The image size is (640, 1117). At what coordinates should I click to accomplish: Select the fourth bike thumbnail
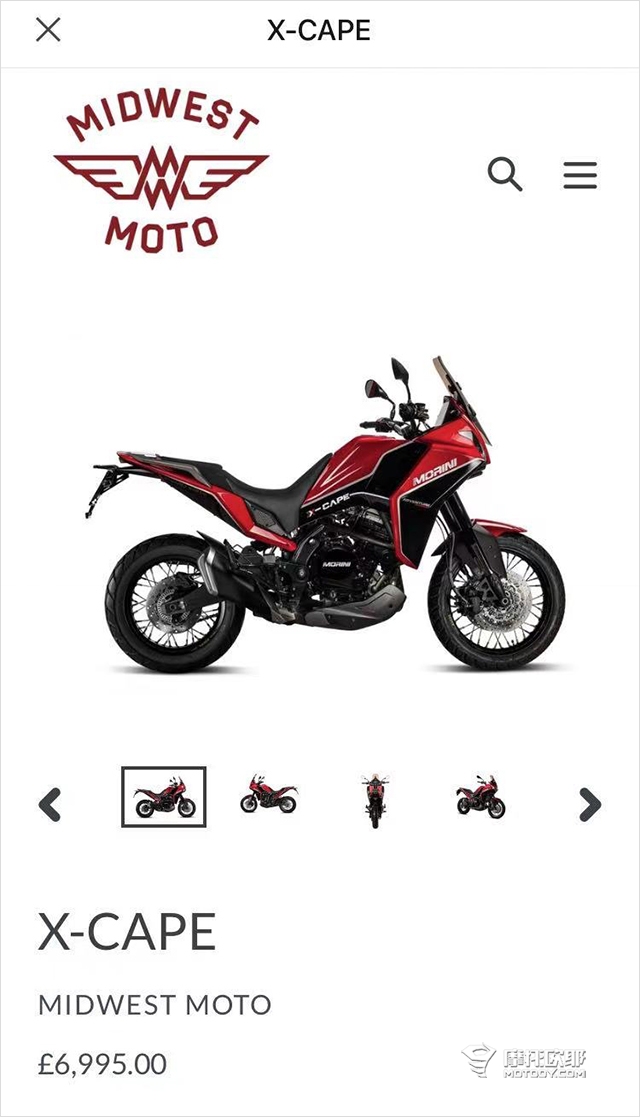click(480, 797)
